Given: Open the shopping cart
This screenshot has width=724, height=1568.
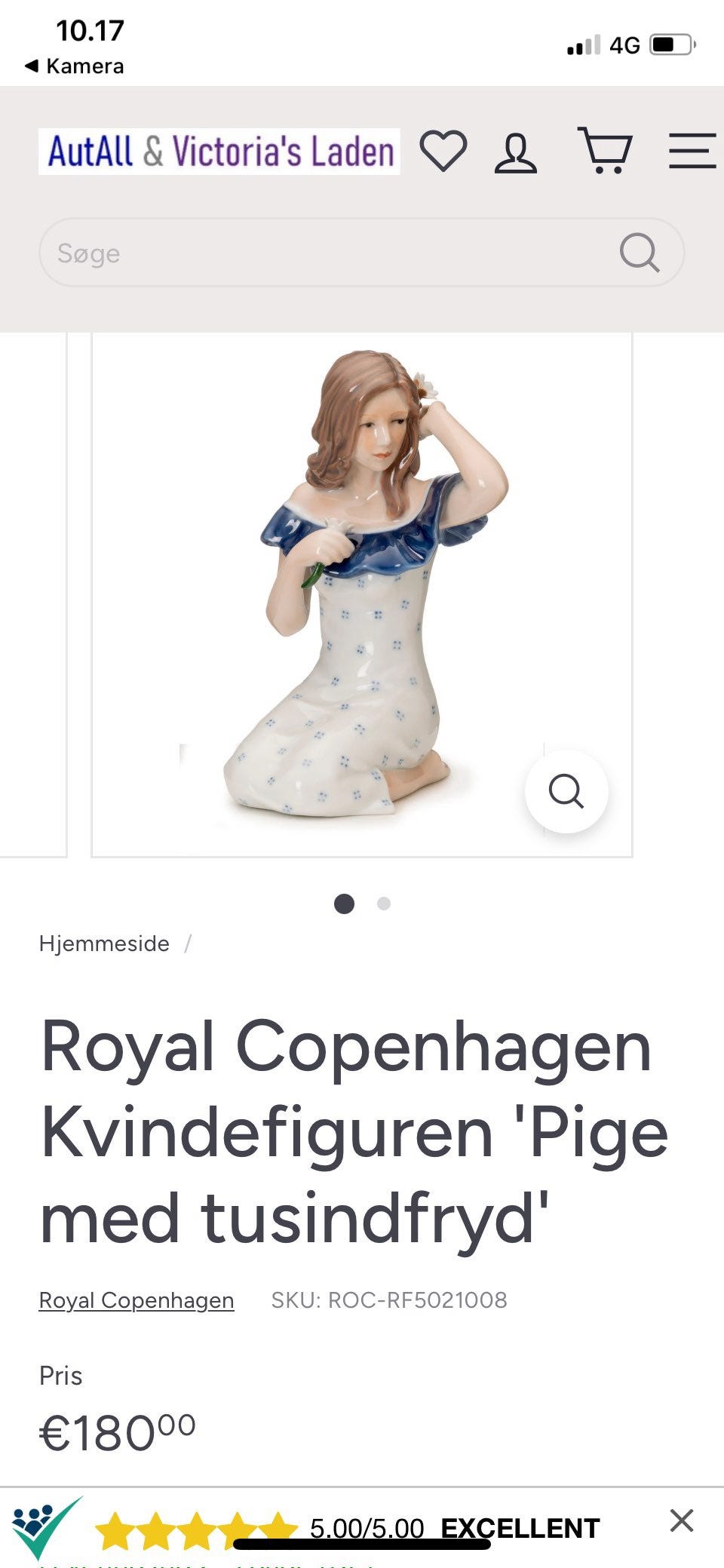Looking at the screenshot, I should pyautogui.click(x=607, y=151).
